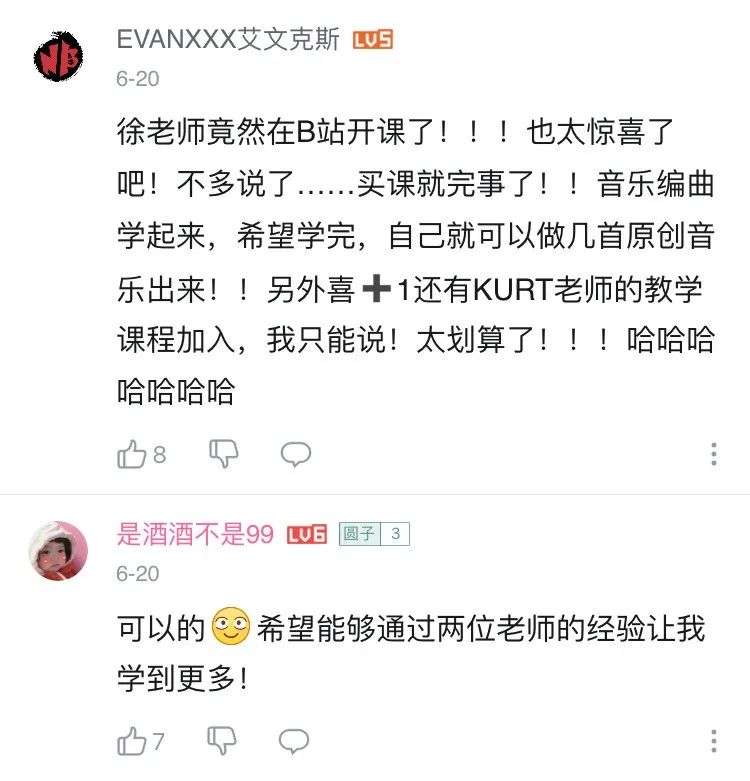Open overflow menu on EVANXXX艾文克斯's comment
This screenshot has height=781, width=750.
tap(714, 454)
